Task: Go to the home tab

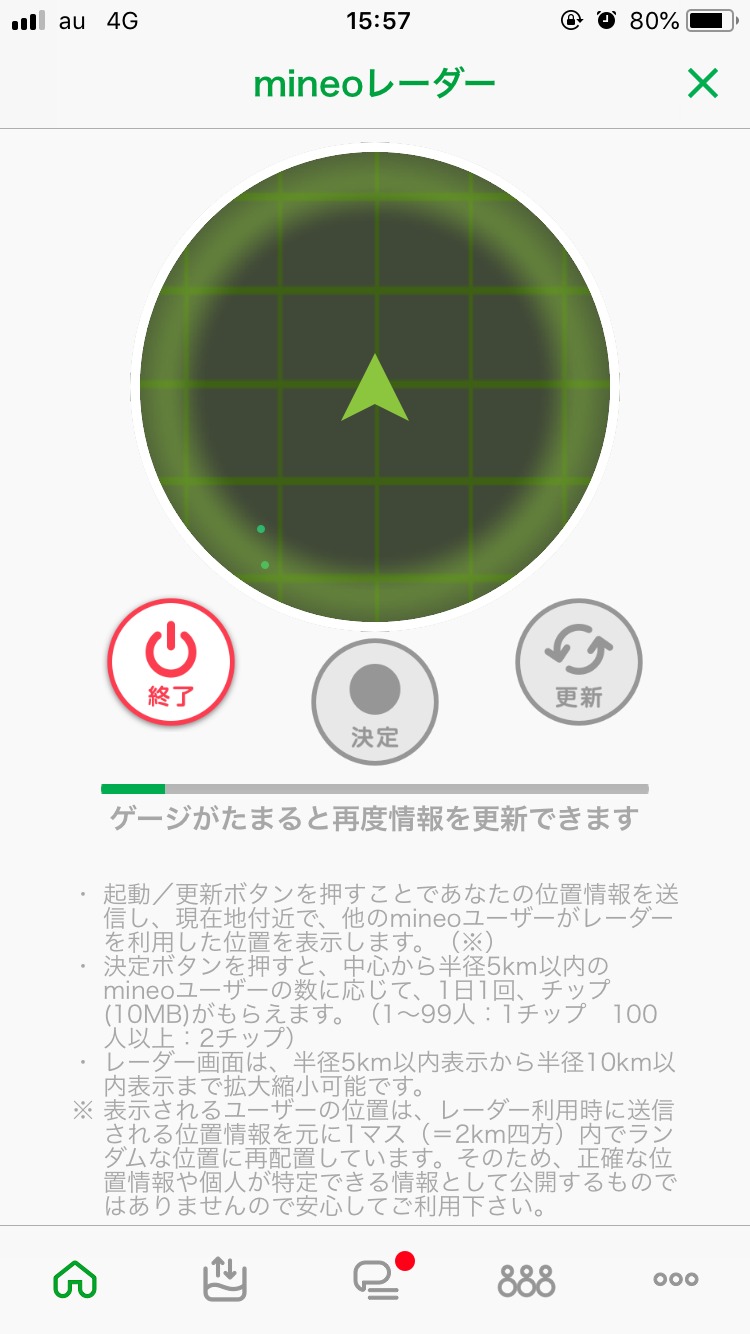Action: (x=75, y=1279)
